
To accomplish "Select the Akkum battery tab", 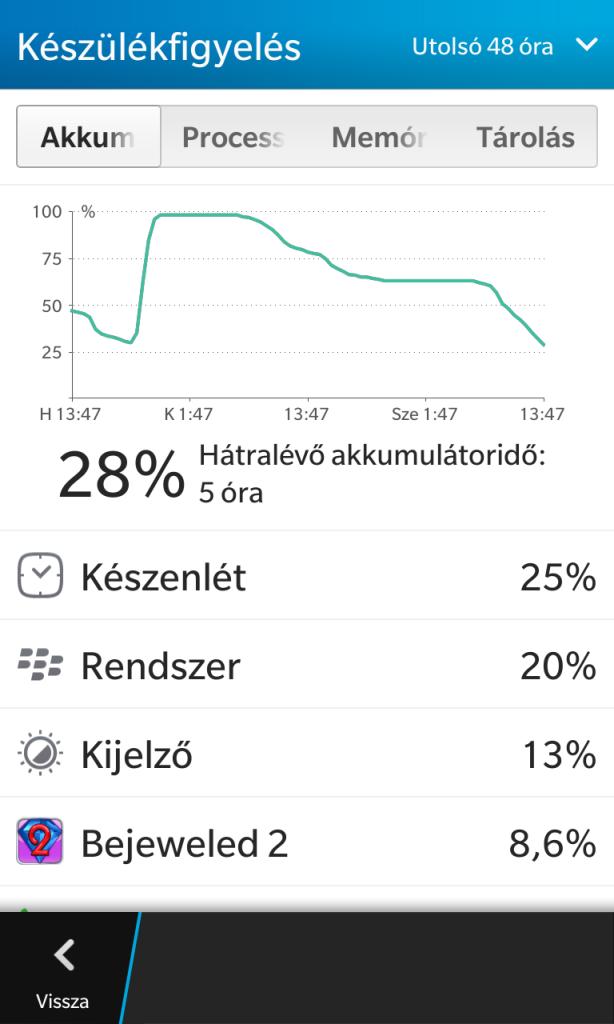I will 88,137.
